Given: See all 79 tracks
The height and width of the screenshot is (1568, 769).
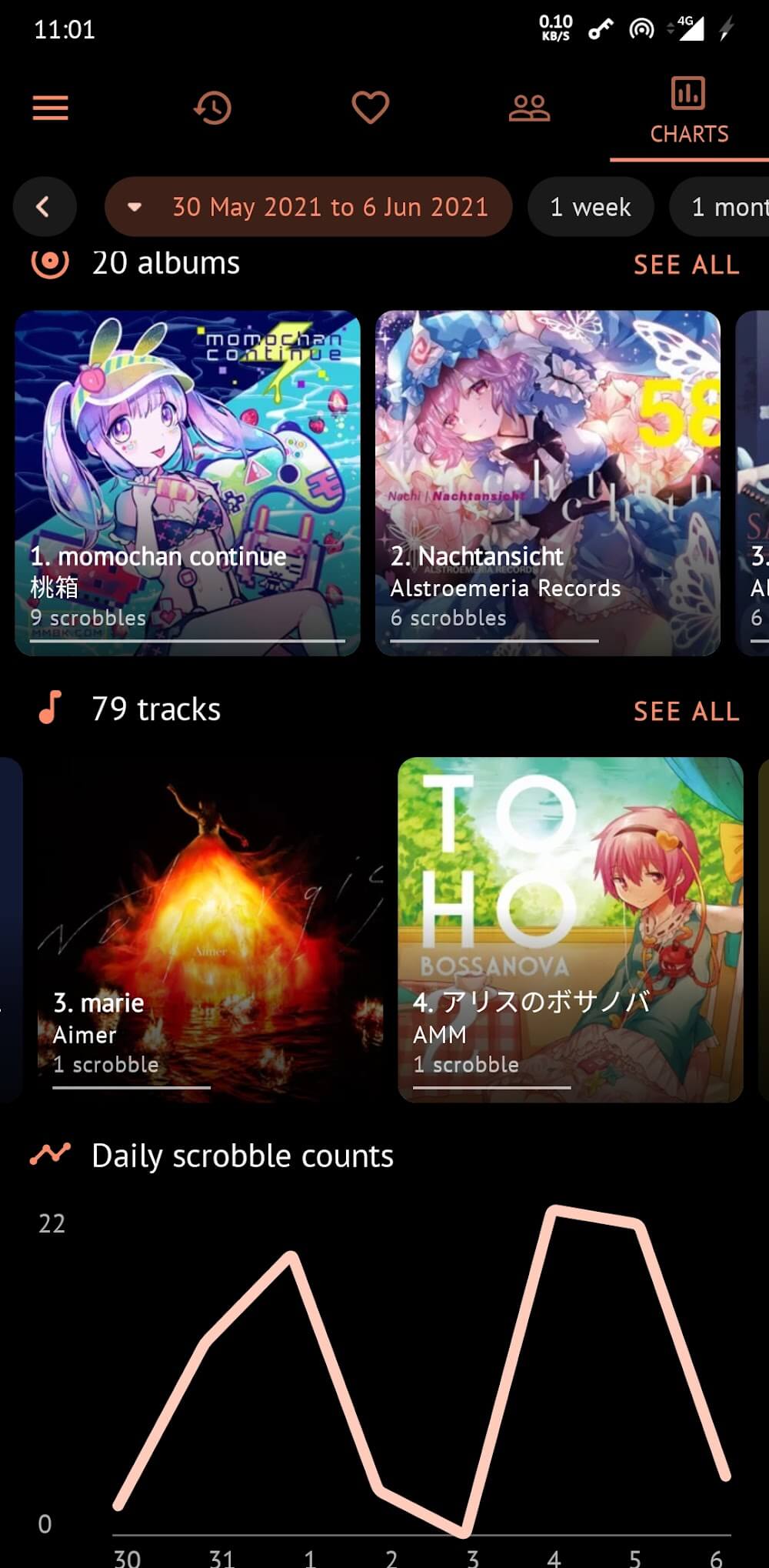Looking at the screenshot, I should 686,711.
